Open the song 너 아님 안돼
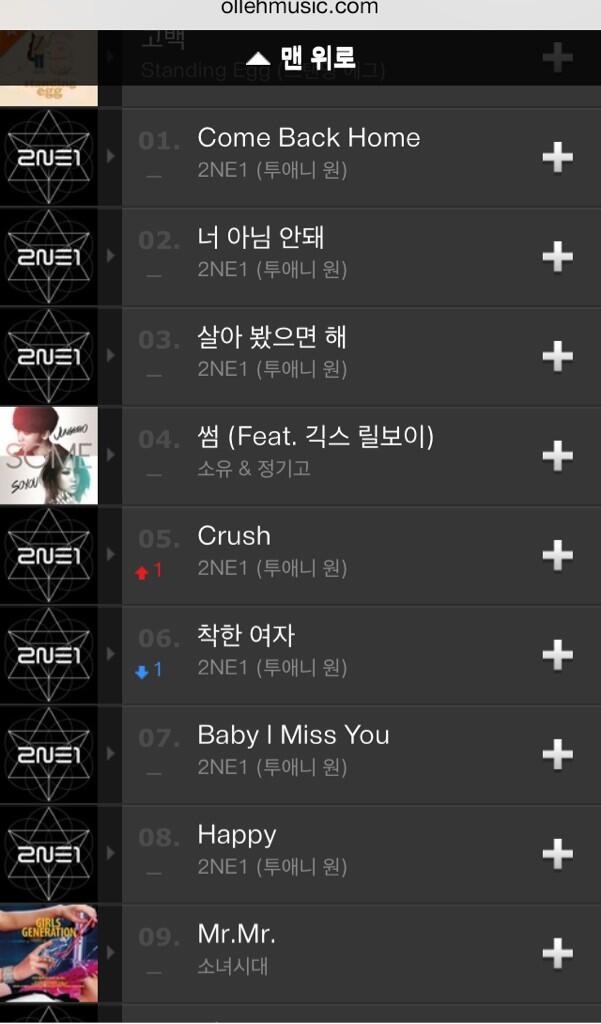 (260, 238)
